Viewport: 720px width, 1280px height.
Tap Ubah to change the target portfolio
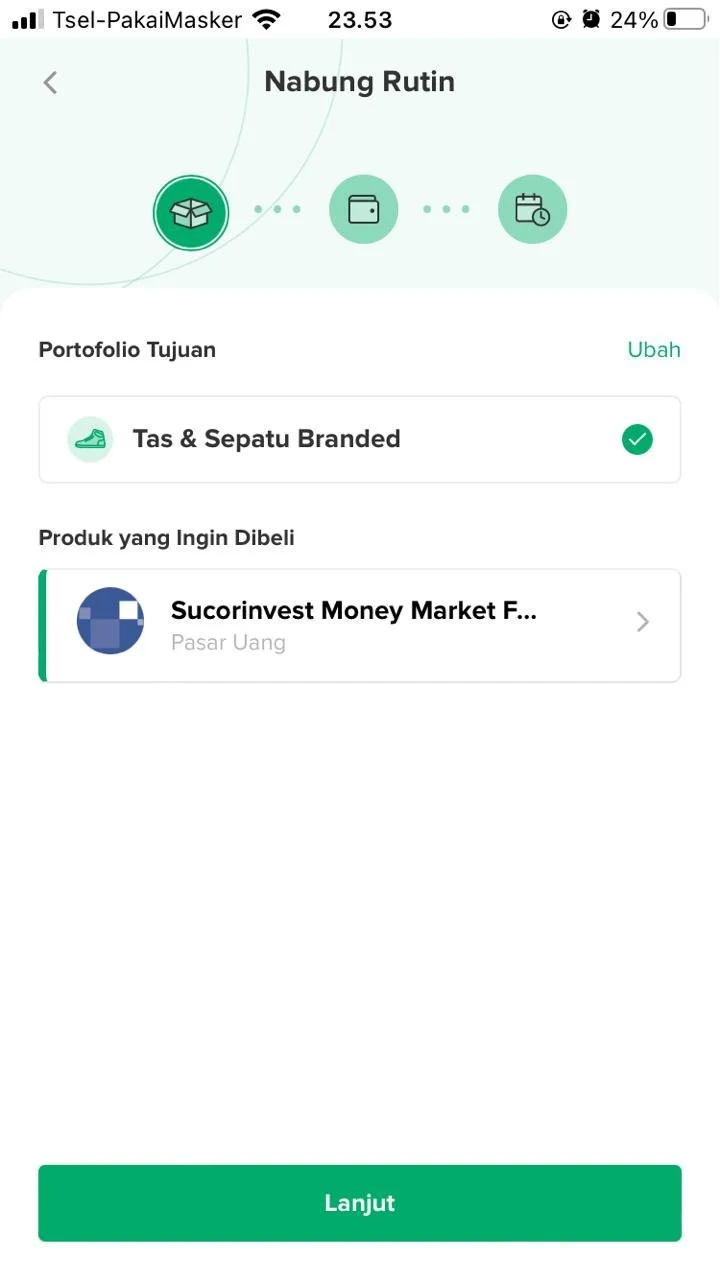(x=653, y=349)
